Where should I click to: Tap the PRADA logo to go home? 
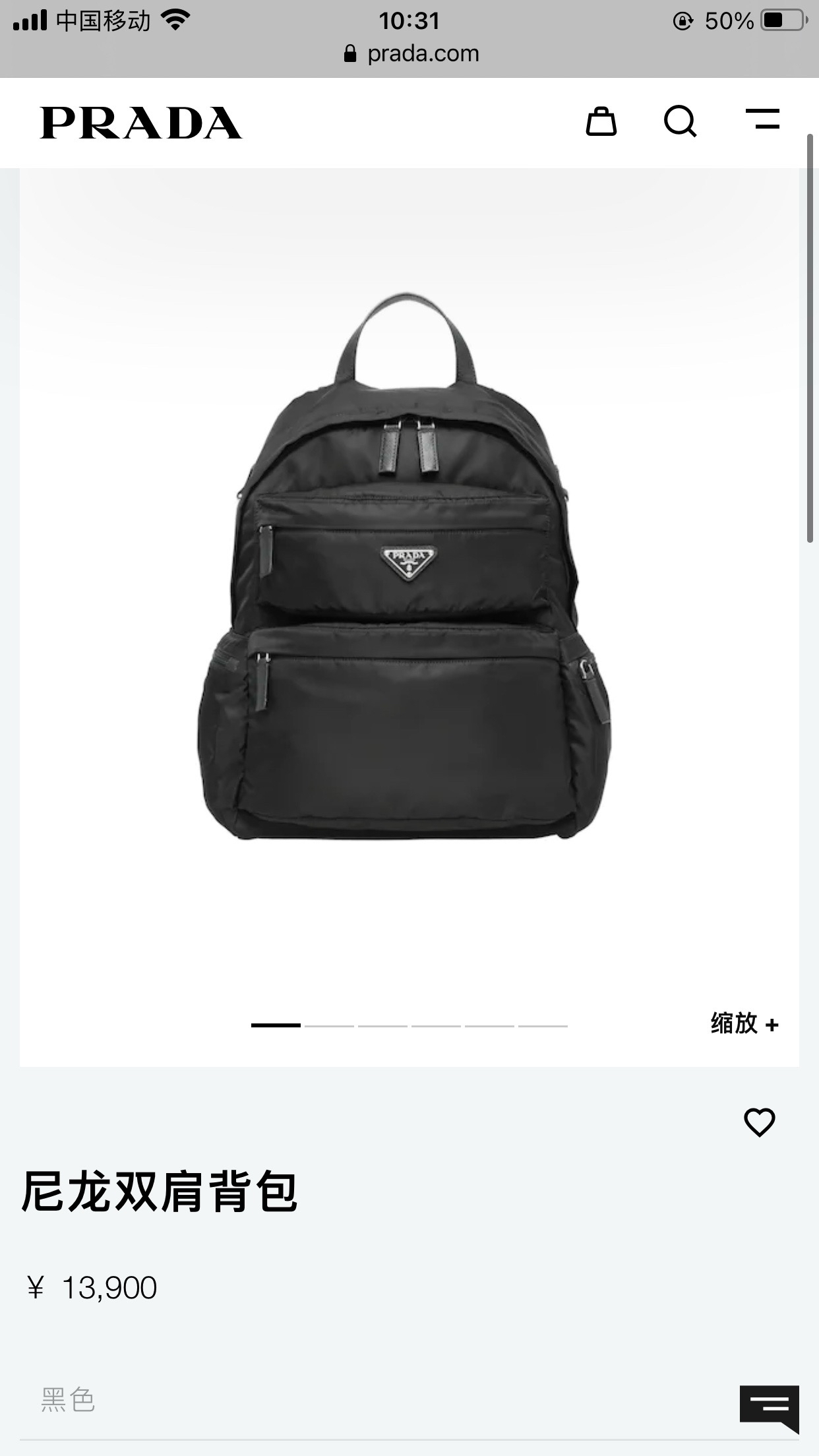click(x=140, y=123)
